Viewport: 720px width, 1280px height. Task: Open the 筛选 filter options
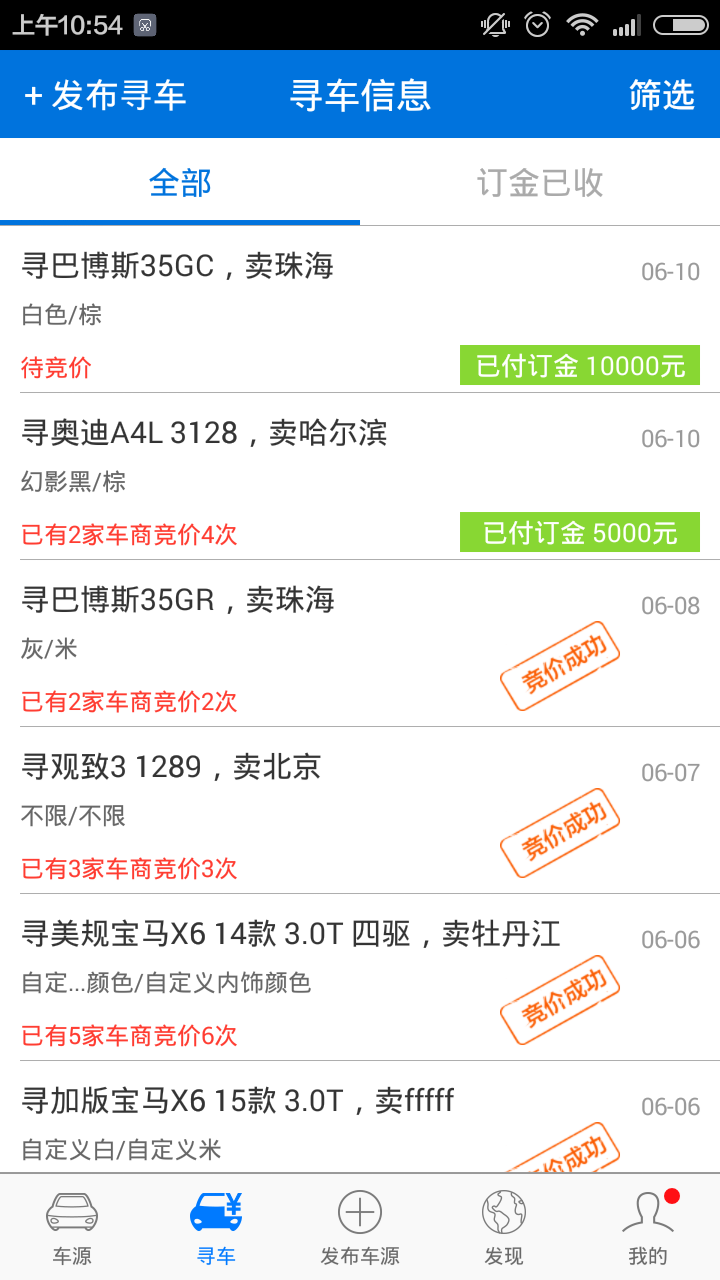(662, 94)
